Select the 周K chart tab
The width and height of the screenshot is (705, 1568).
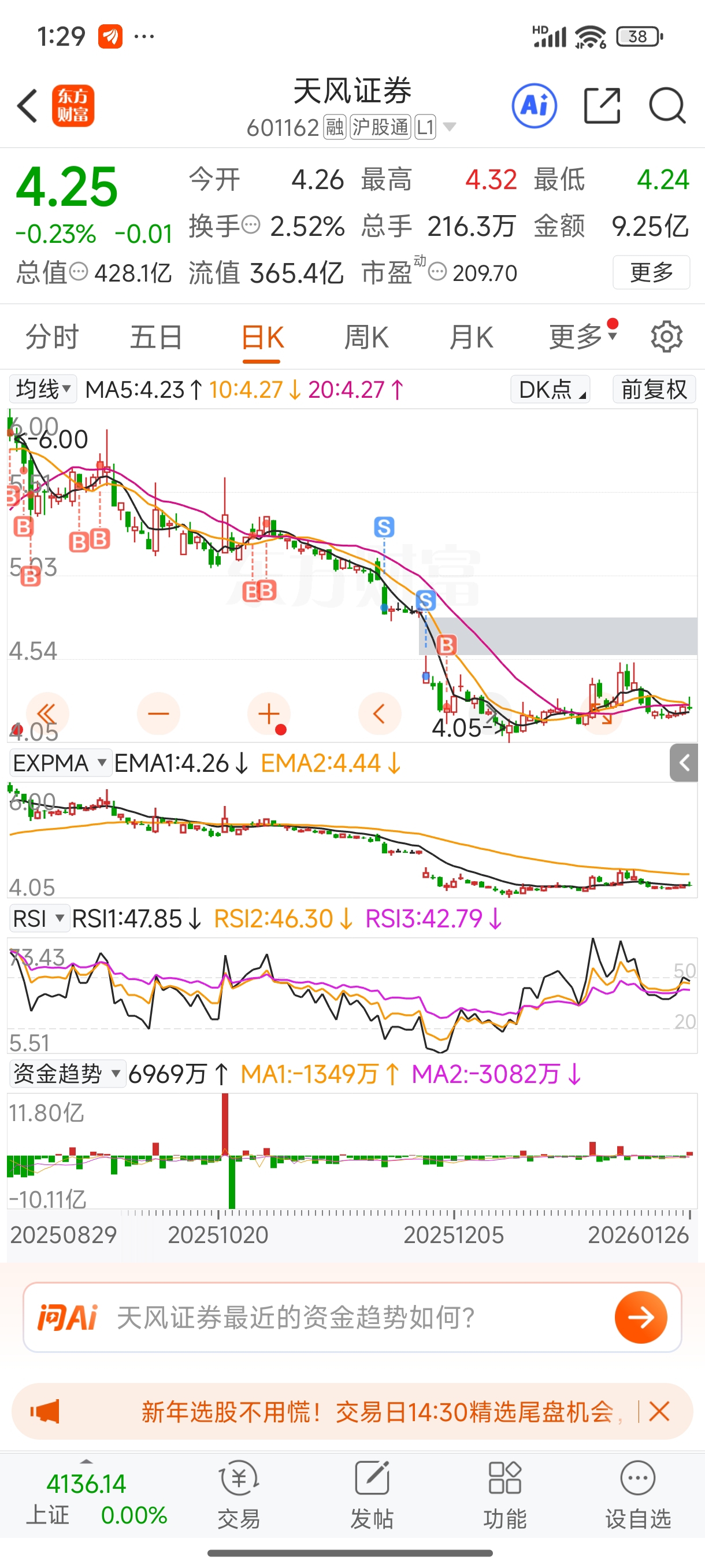[366, 337]
